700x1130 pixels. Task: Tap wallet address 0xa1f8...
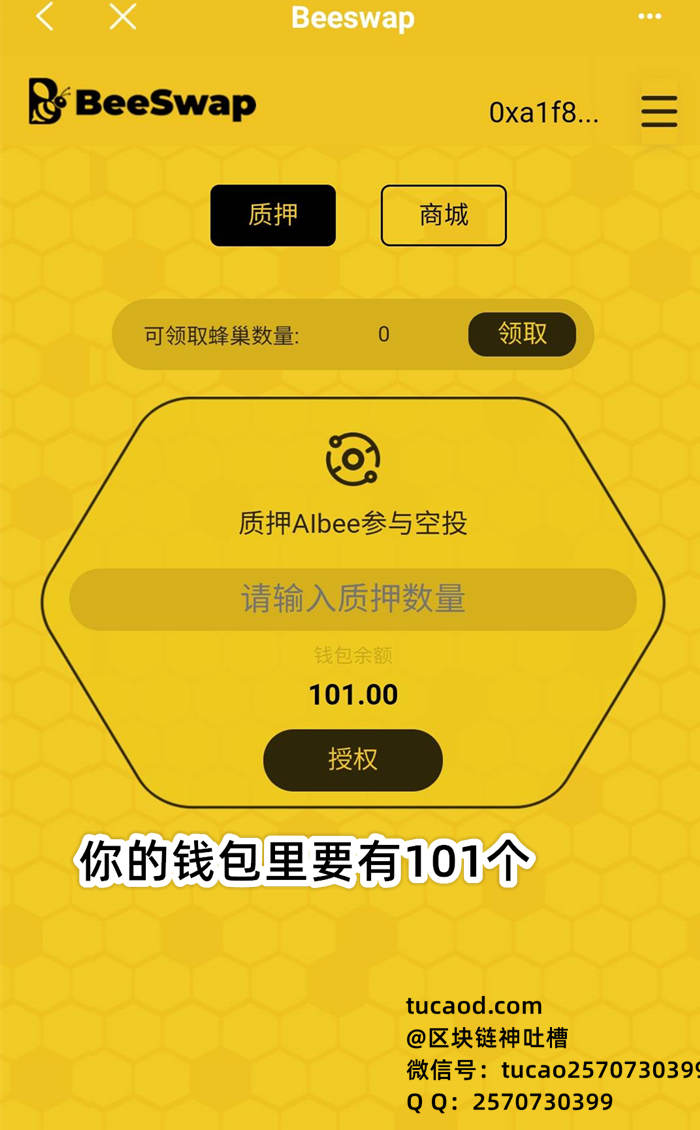click(x=543, y=113)
